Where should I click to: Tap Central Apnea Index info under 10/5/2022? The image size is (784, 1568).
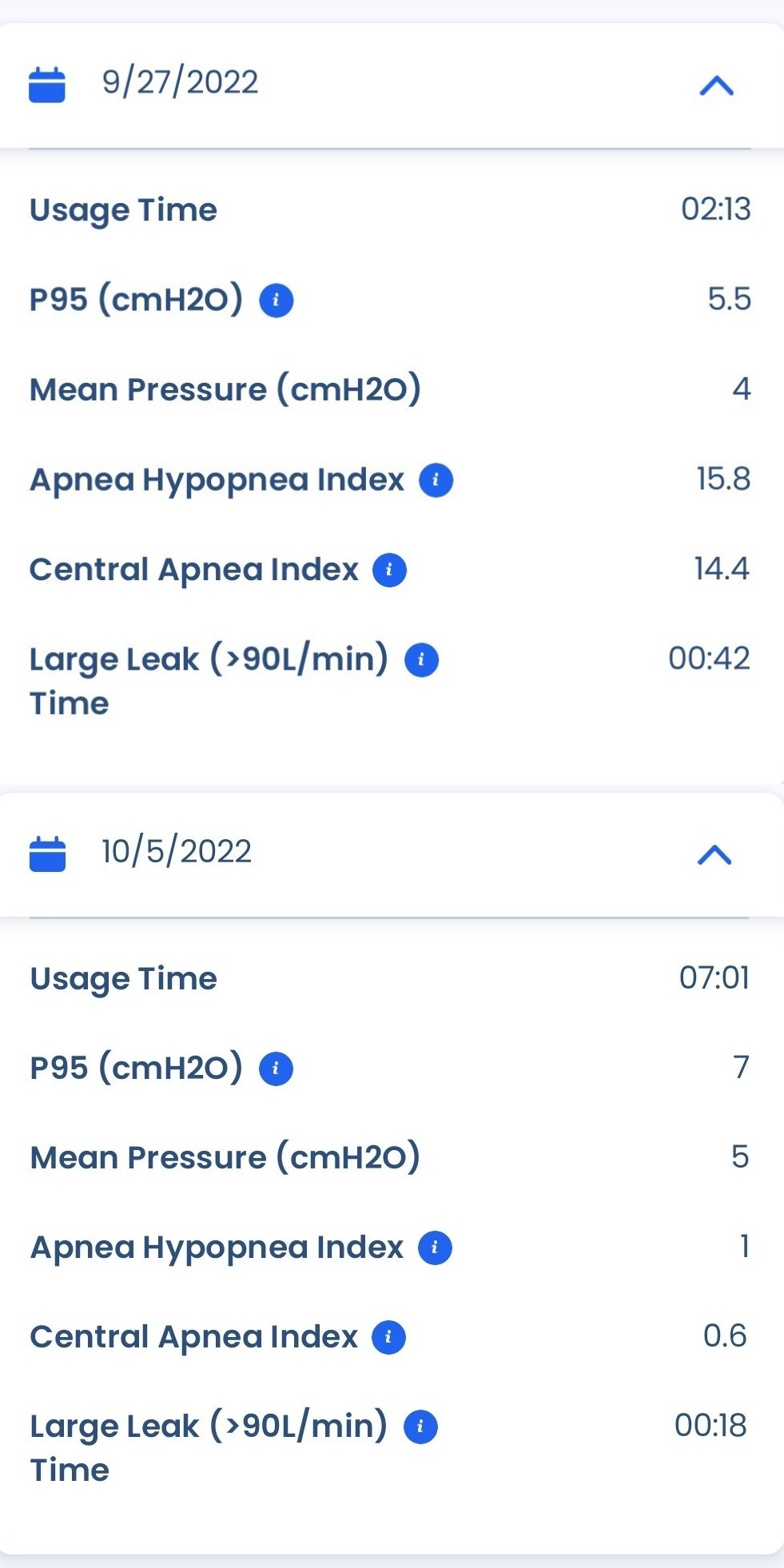tap(389, 1338)
